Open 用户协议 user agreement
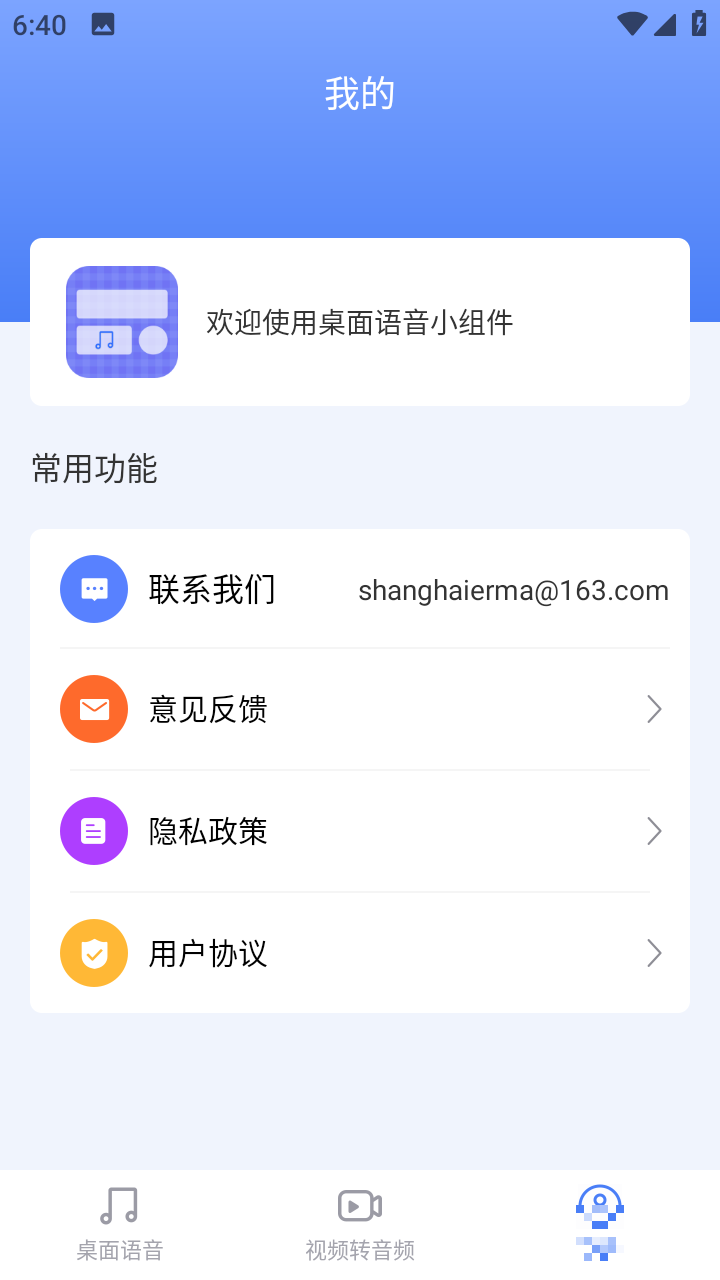Screen dimensions: 720x1280 tap(360, 953)
